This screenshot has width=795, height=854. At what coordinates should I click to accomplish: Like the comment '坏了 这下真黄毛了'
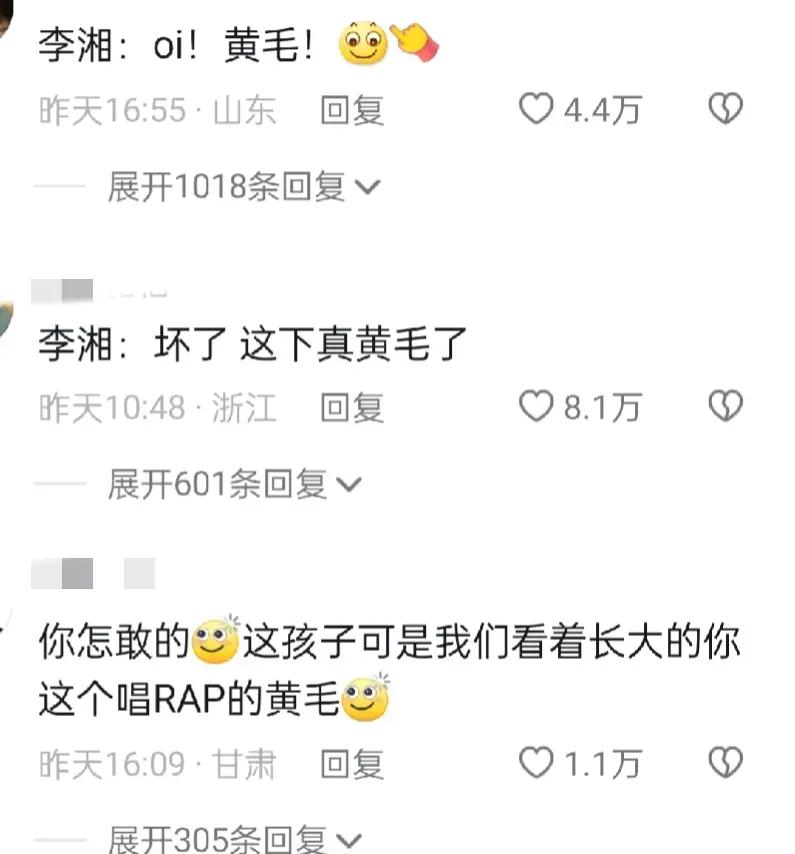coord(536,406)
